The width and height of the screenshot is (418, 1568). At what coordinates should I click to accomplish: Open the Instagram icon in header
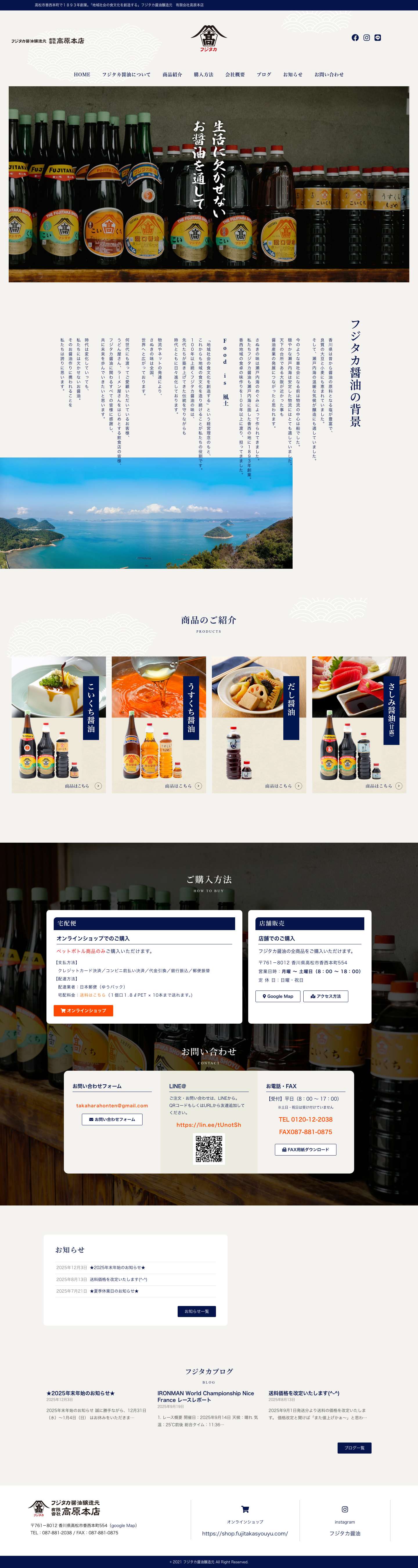[366, 38]
